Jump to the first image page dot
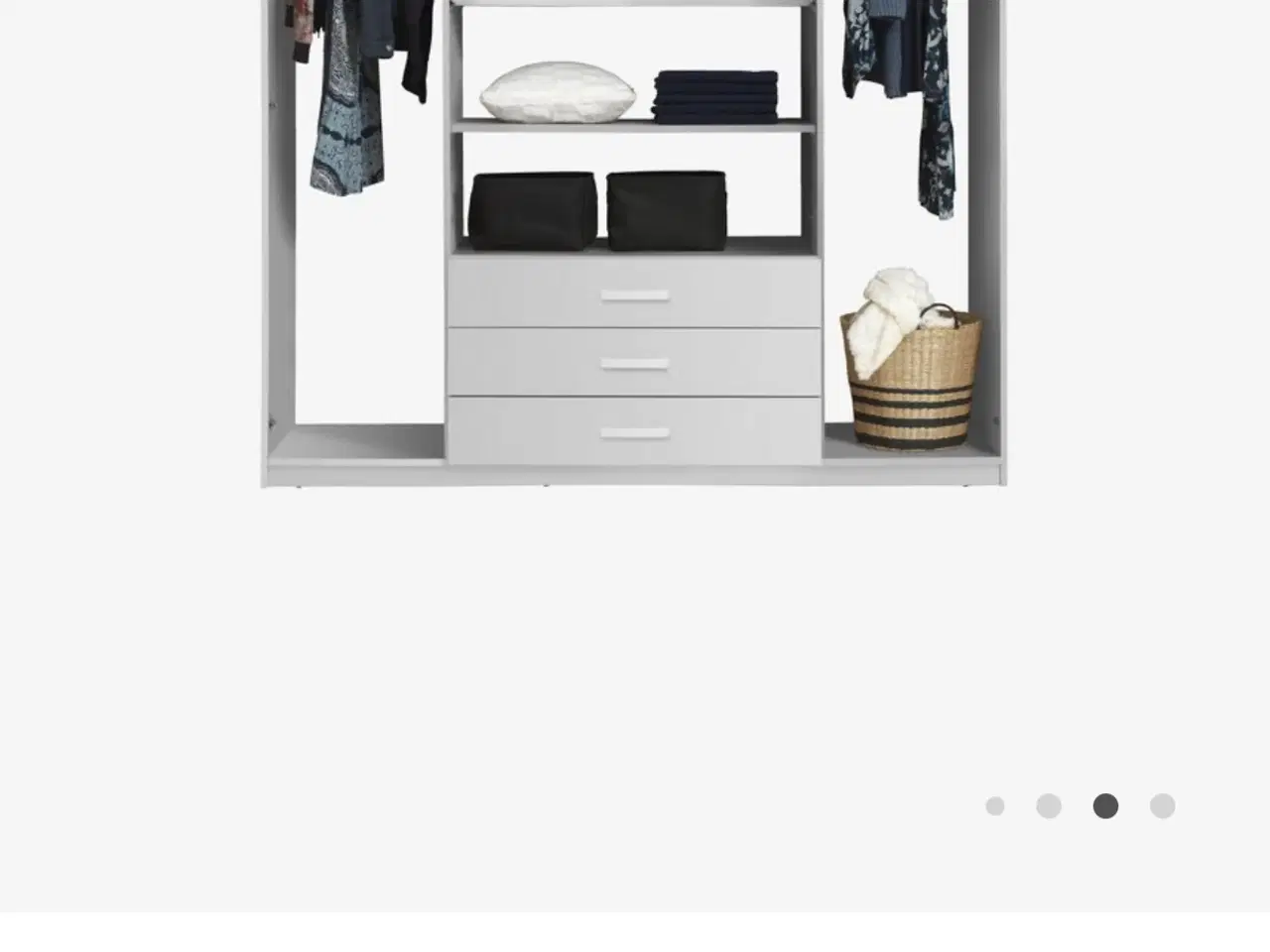The height and width of the screenshot is (952, 1270). click(995, 806)
